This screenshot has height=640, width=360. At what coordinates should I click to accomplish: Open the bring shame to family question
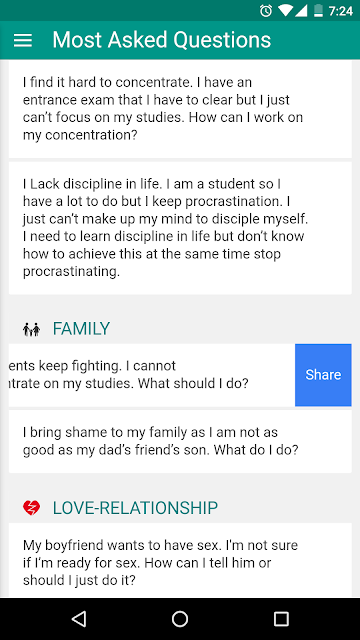(x=180, y=441)
